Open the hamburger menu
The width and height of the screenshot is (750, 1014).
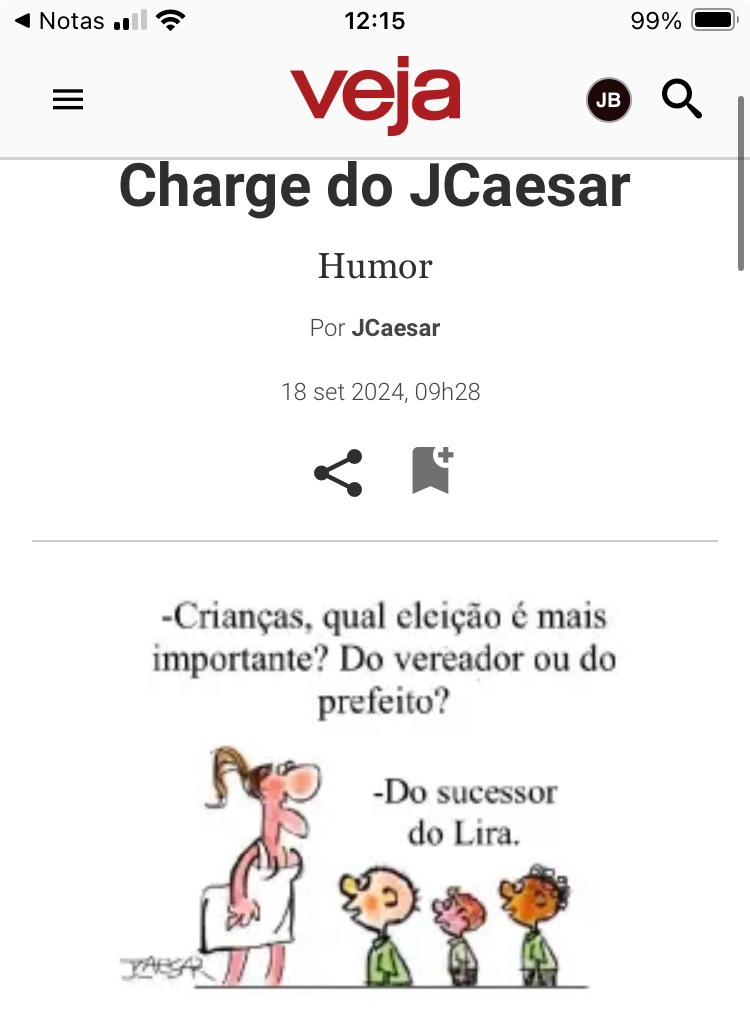[68, 99]
